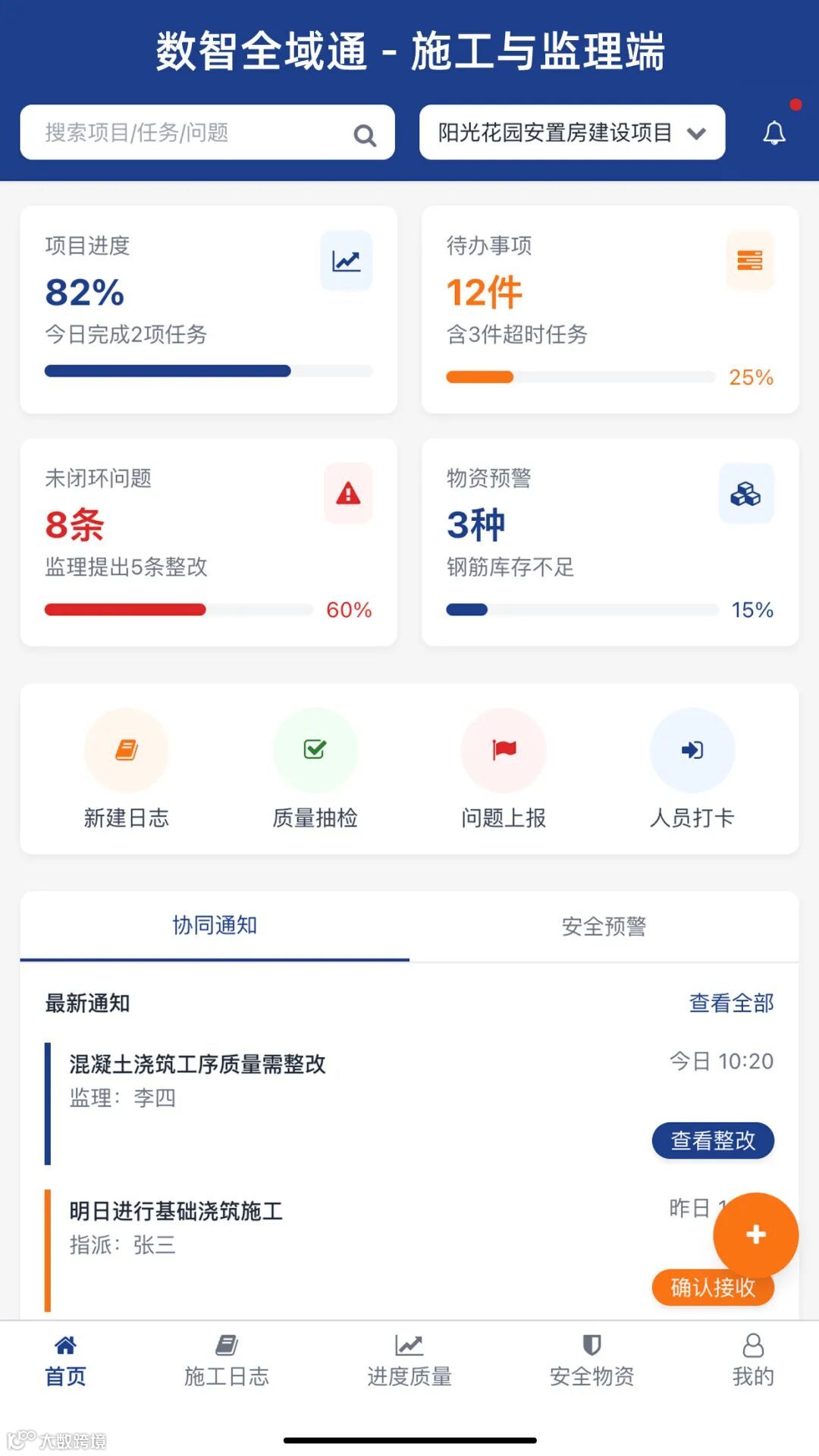Tap 查看全部 to view all notifications

[731, 1003]
